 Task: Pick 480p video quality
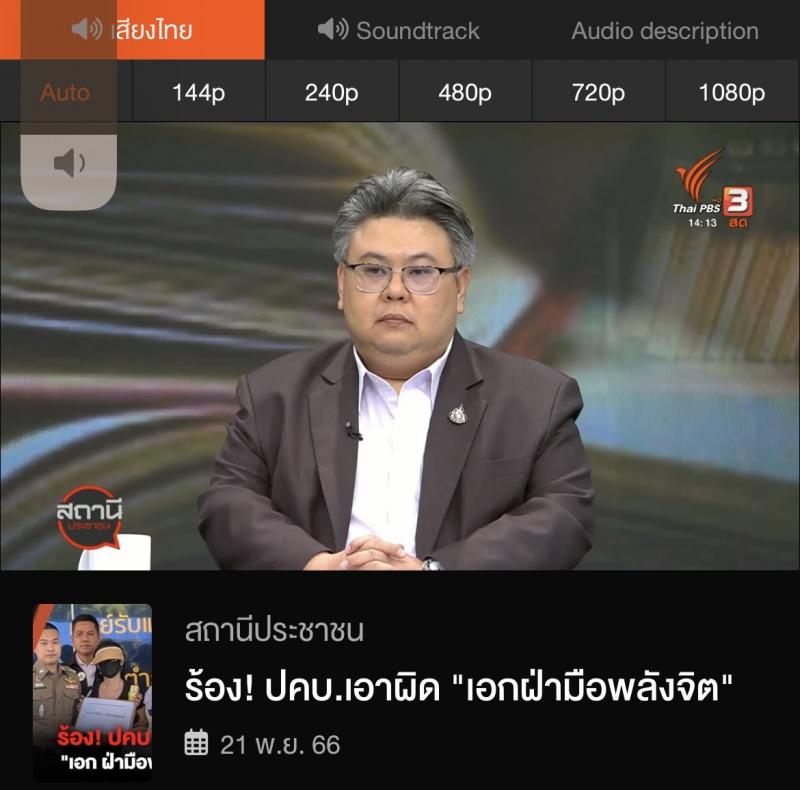pyautogui.click(x=465, y=93)
